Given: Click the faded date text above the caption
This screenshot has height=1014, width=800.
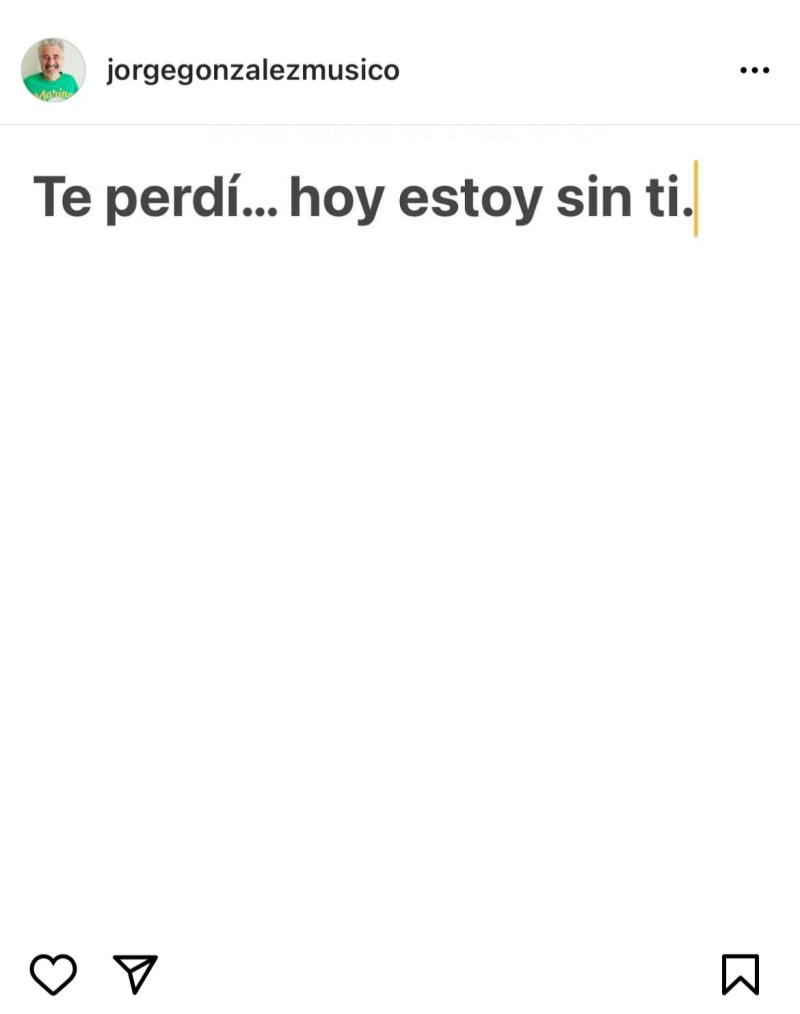Looking at the screenshot, I should [x=405, y=130].
